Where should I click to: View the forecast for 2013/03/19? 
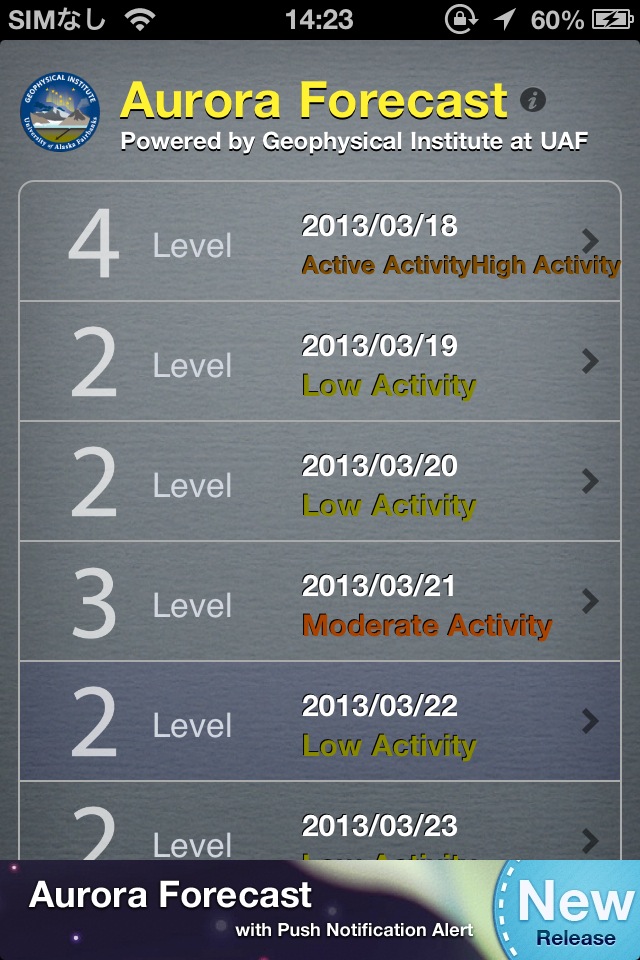320,362
